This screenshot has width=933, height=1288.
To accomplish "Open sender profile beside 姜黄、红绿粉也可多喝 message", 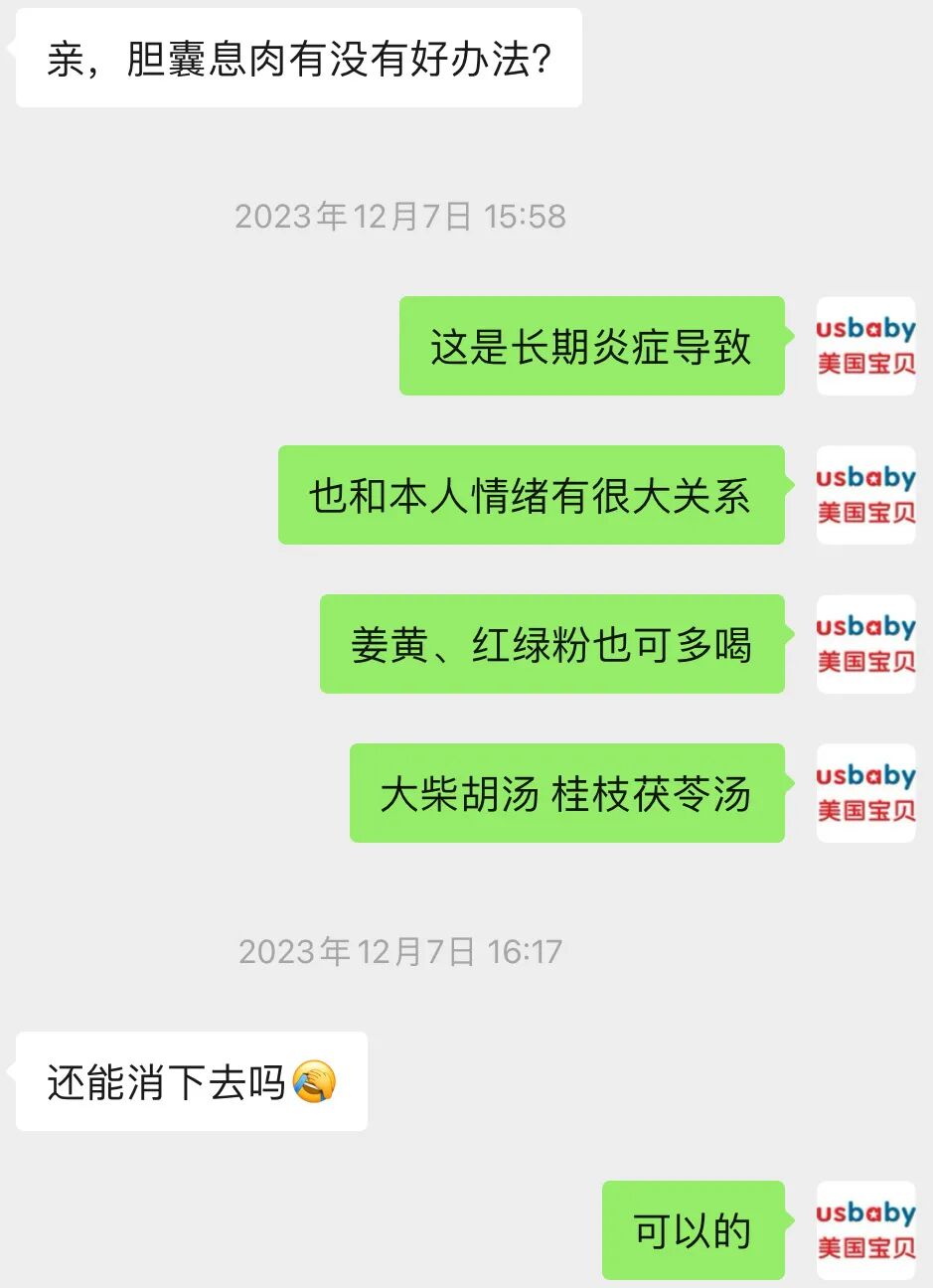I will coord(865,644).
